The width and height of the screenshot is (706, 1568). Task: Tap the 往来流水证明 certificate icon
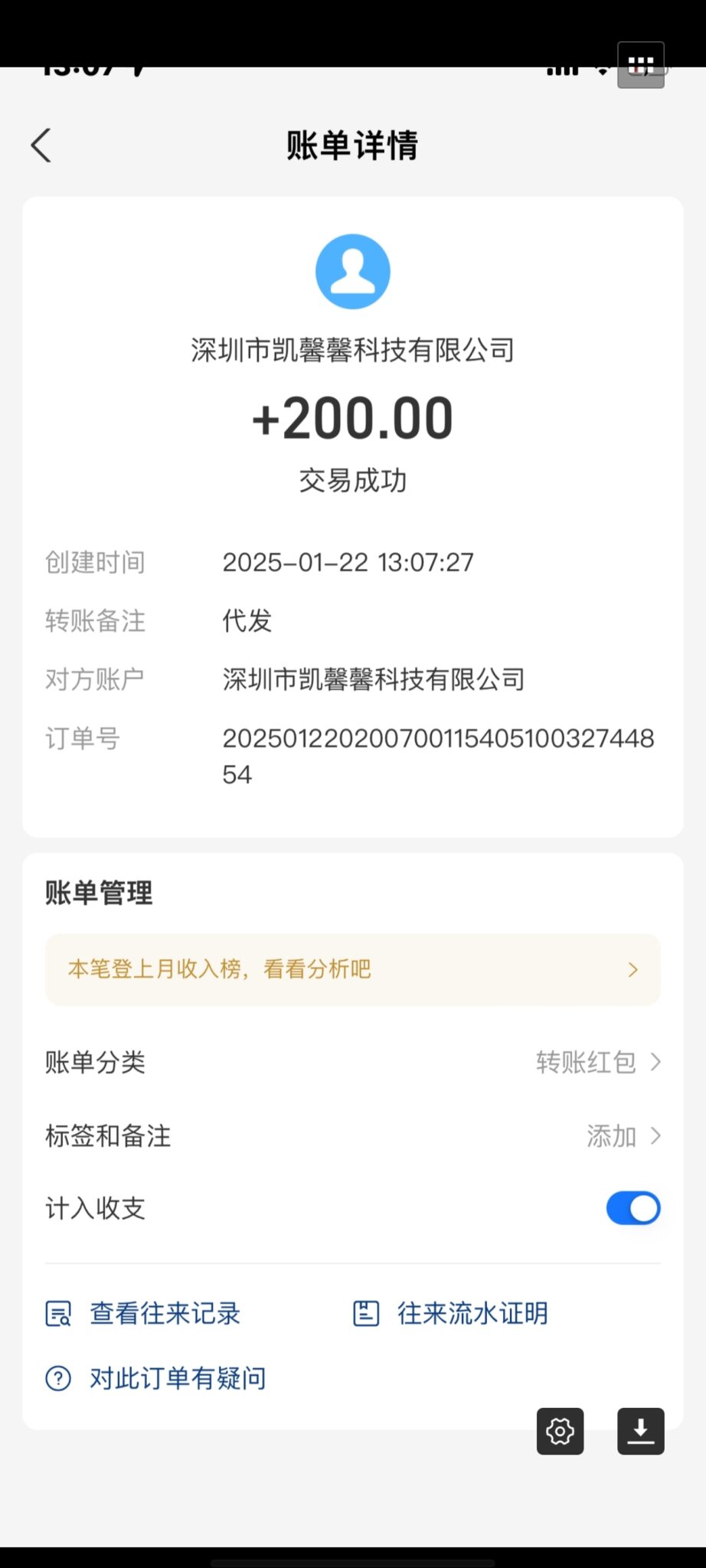coord(365,1312)
